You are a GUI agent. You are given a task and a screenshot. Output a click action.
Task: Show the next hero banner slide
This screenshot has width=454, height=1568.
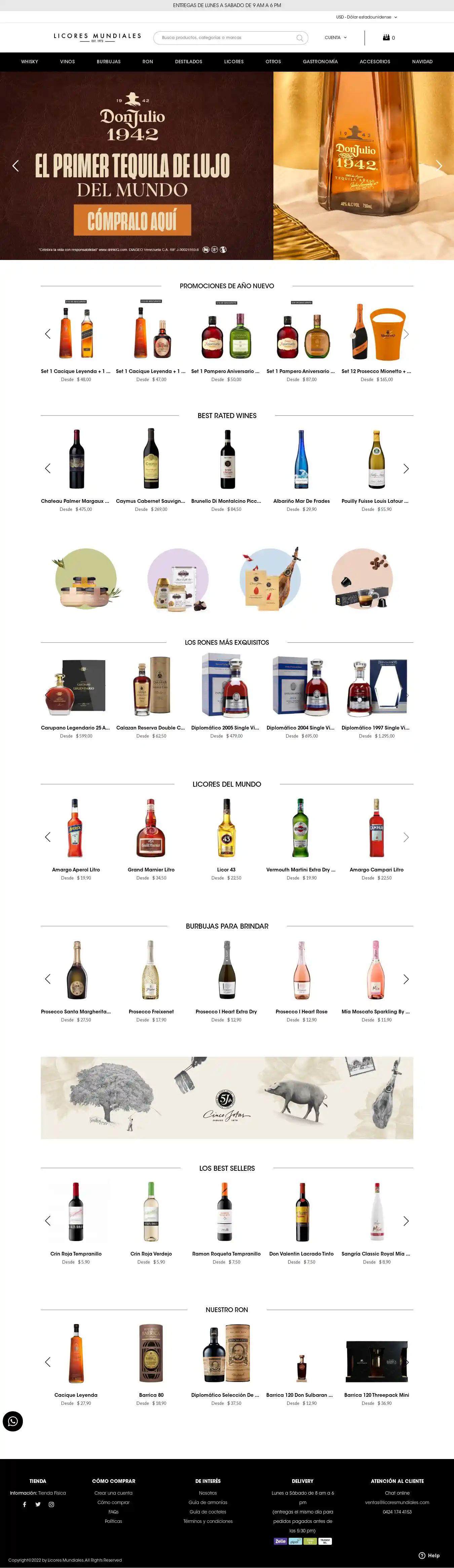(x=439, y=165)
